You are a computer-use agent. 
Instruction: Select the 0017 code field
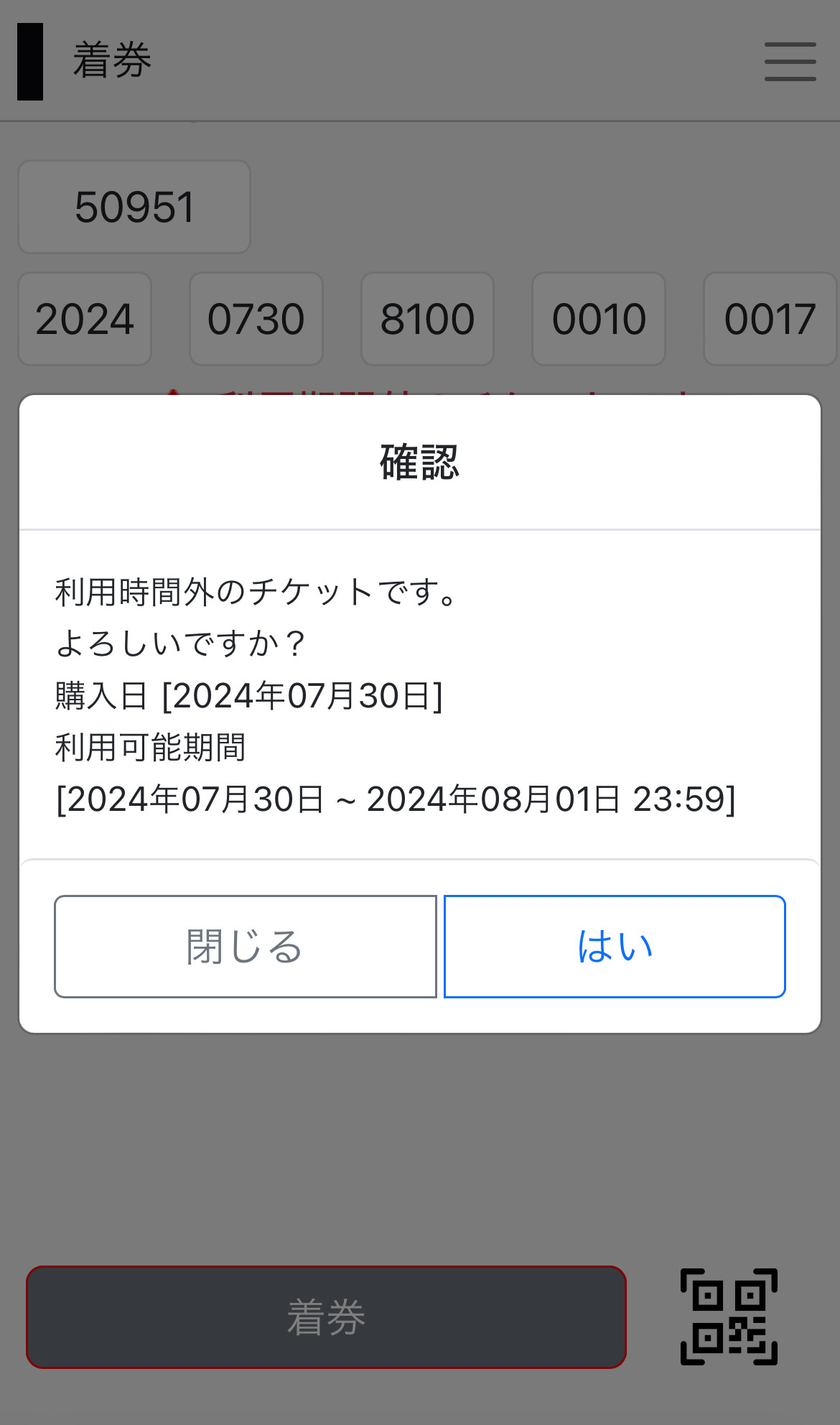coord(770,319)
